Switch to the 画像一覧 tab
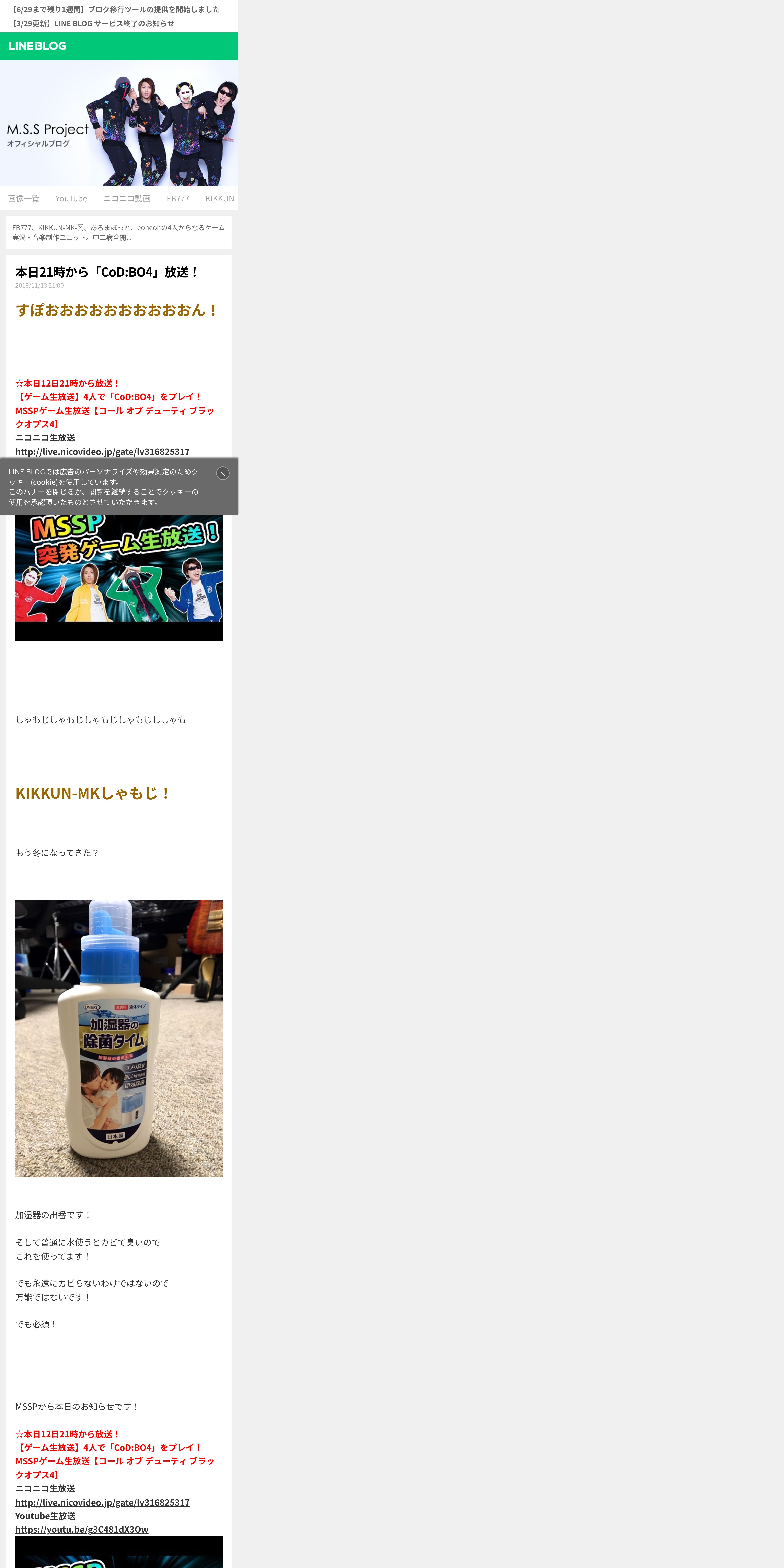 [24, 198]
